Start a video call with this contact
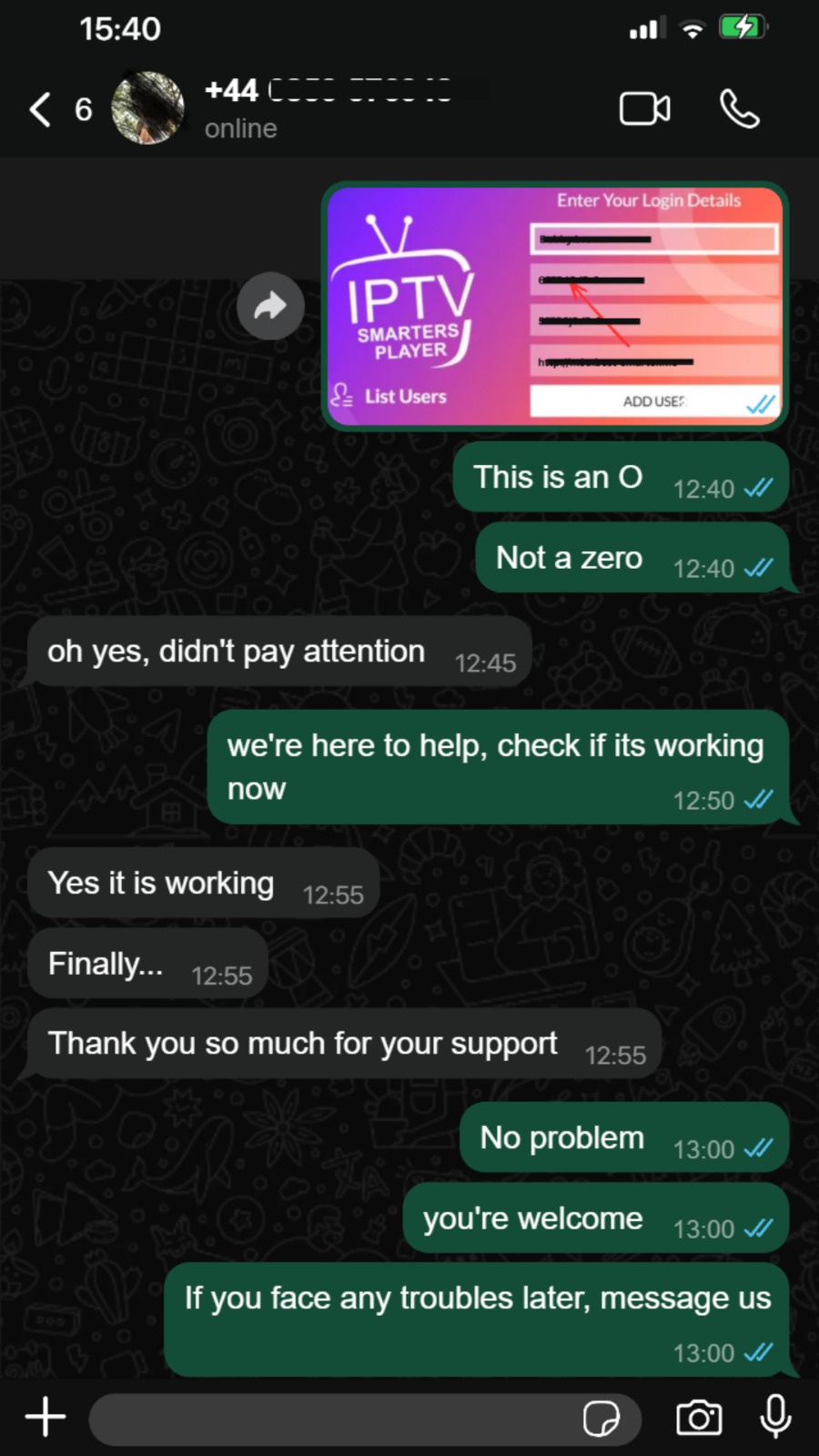819x1456 pixels. 644,109
